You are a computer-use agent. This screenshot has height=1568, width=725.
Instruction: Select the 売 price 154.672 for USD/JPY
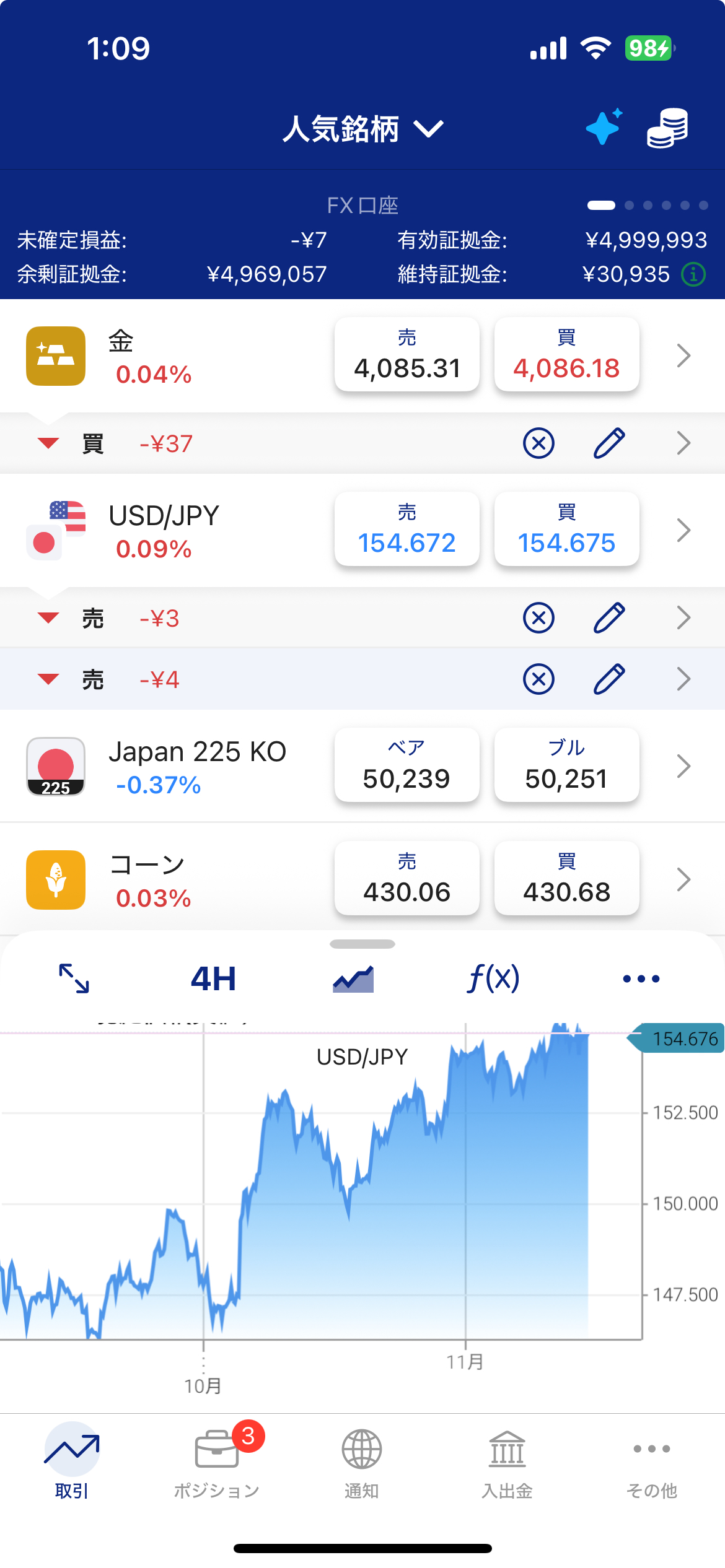[x=406, y=528]
